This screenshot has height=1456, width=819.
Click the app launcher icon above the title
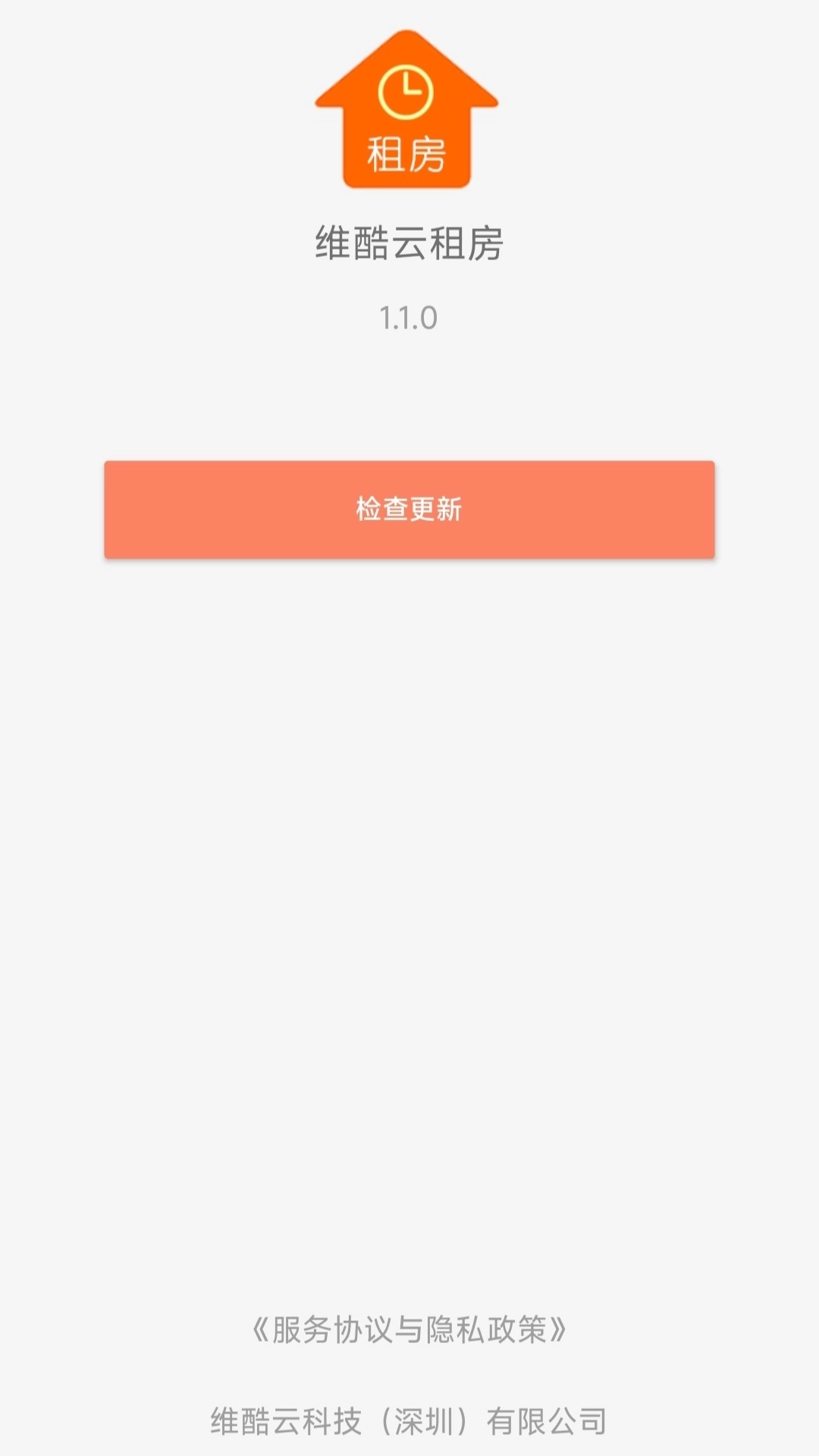click(x=407, y=110)
